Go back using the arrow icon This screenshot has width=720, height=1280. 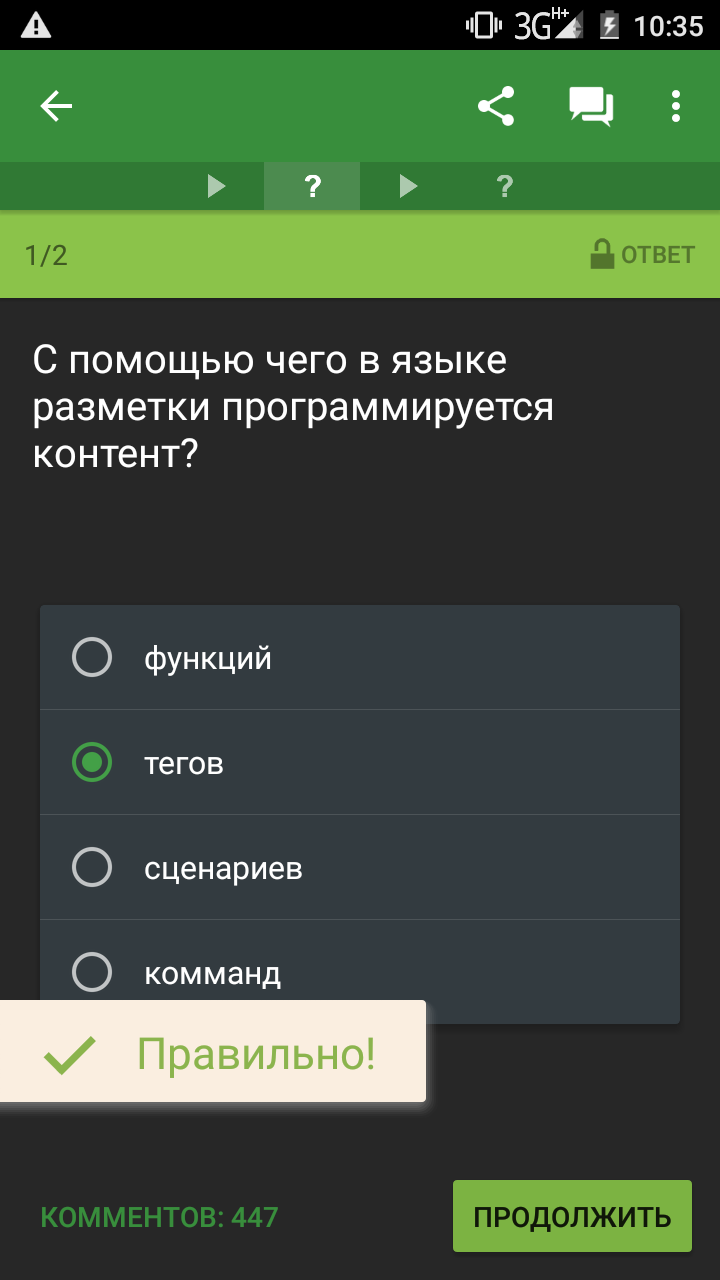point(56,106)
